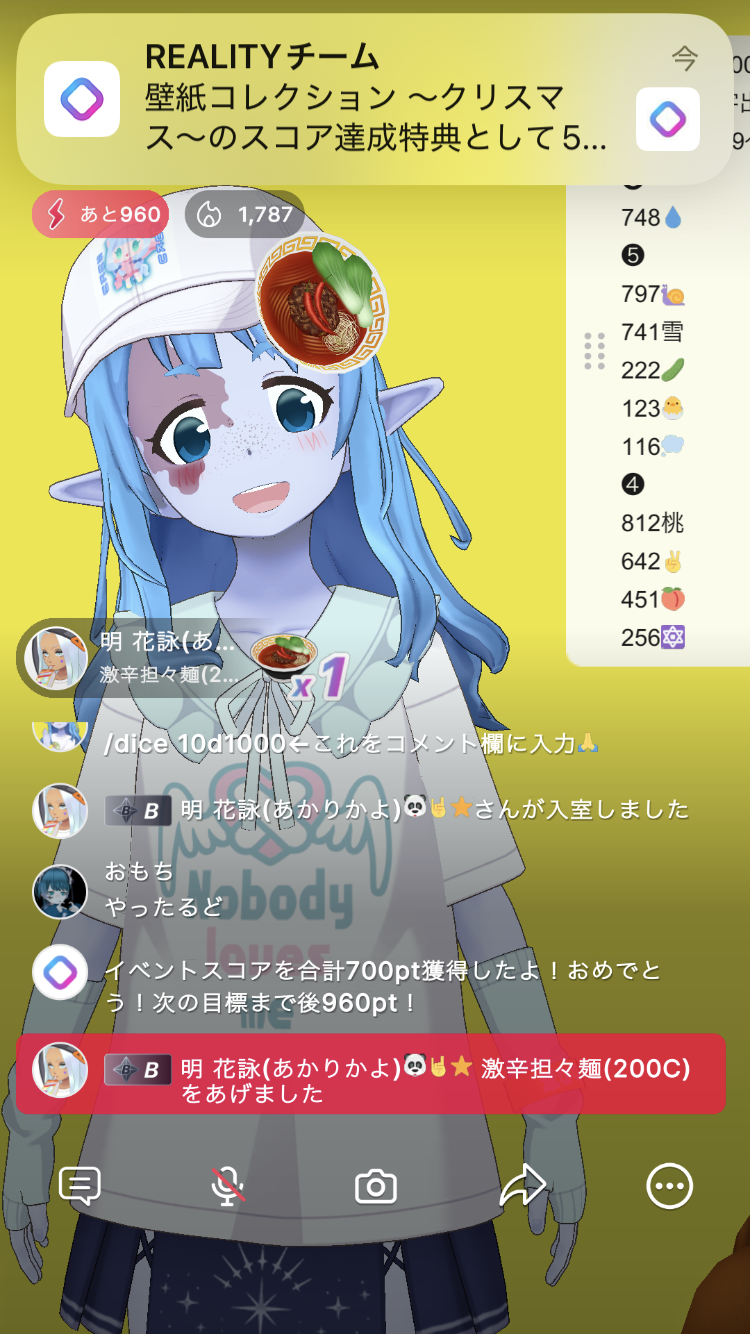View おもち's profile avatar in chat
This screenshot has width=750, height=1334.
tap(60, 891)
